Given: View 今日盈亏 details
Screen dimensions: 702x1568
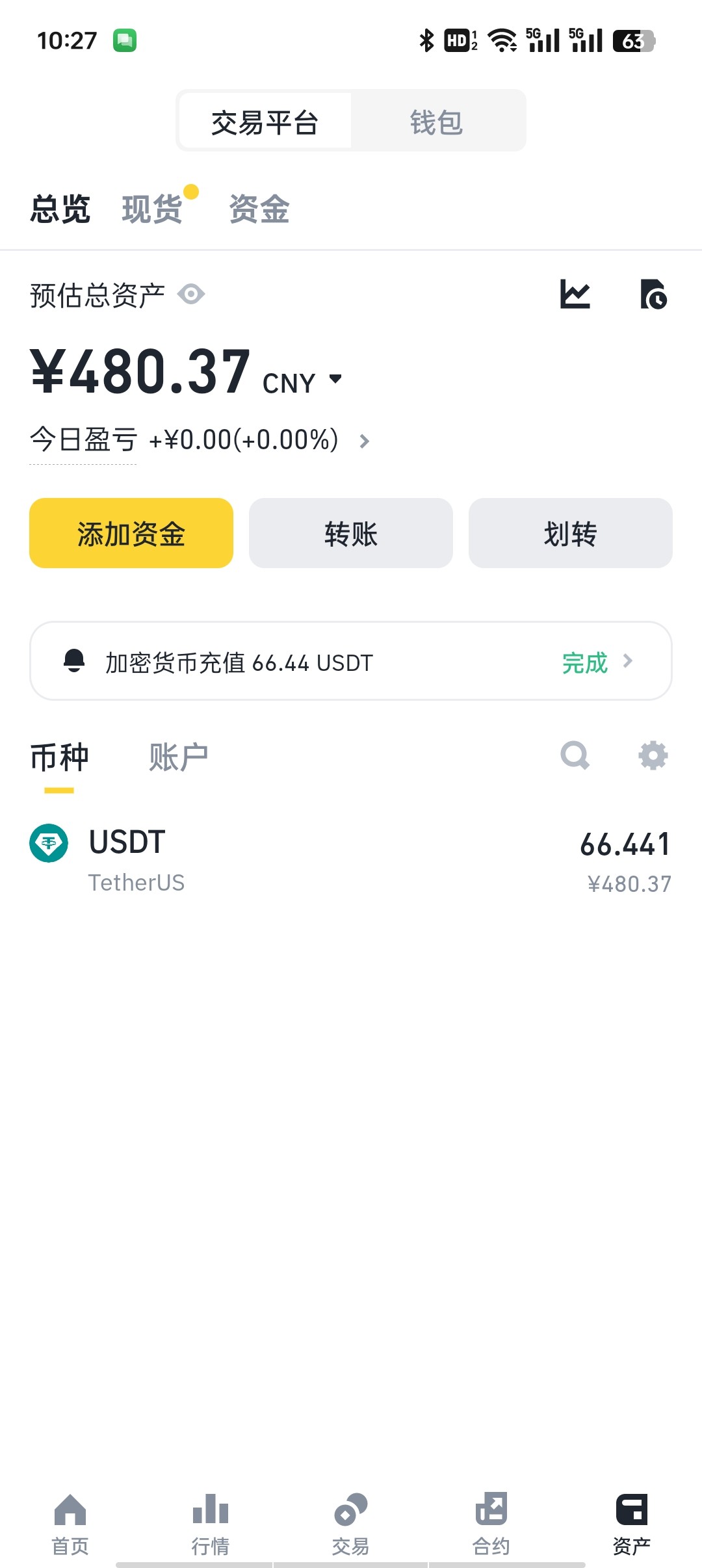Looking at the screenshot, I should coord(200,440).
